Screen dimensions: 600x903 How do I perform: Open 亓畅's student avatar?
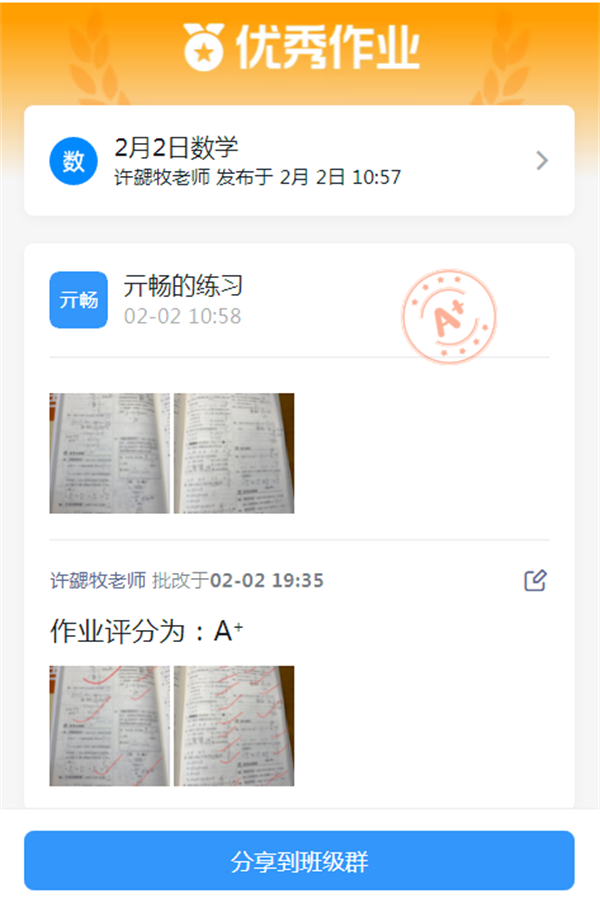[78, 300]
